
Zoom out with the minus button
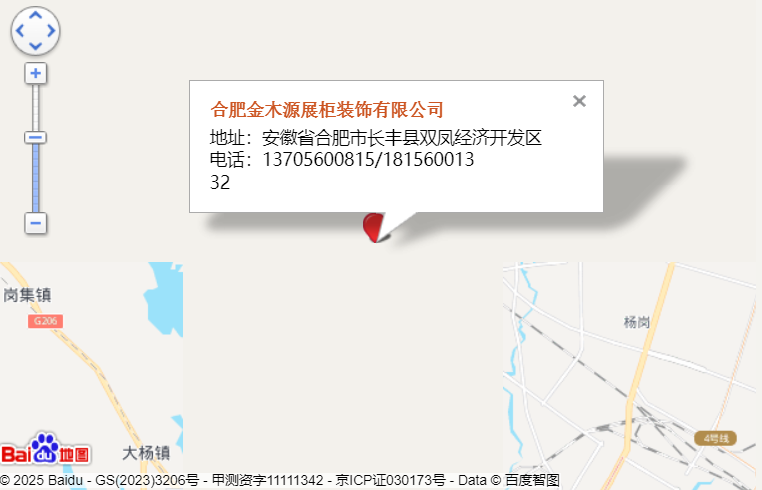(36, 222)
